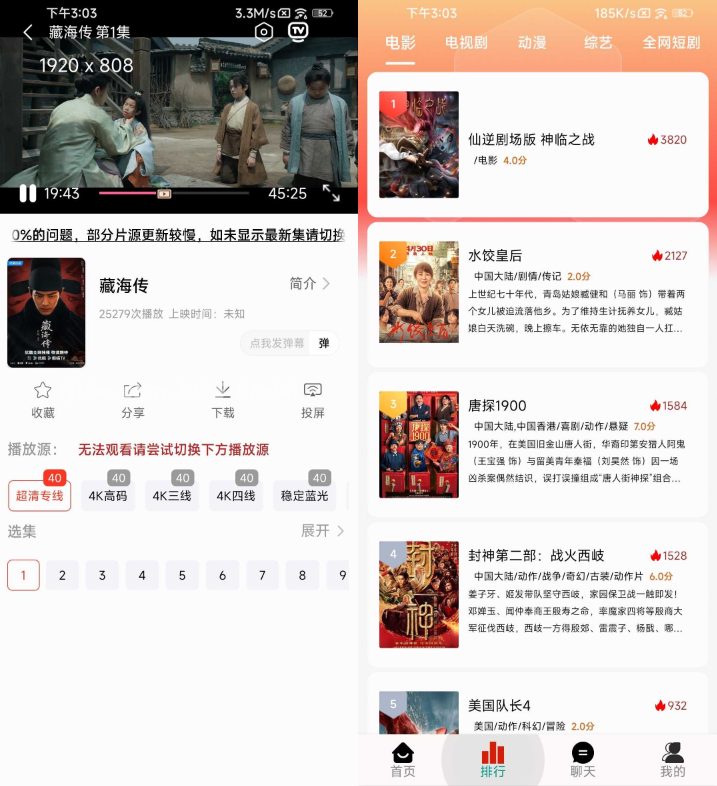
Task: Open the 点我发弹幕 input
Action: click(275, 343)
